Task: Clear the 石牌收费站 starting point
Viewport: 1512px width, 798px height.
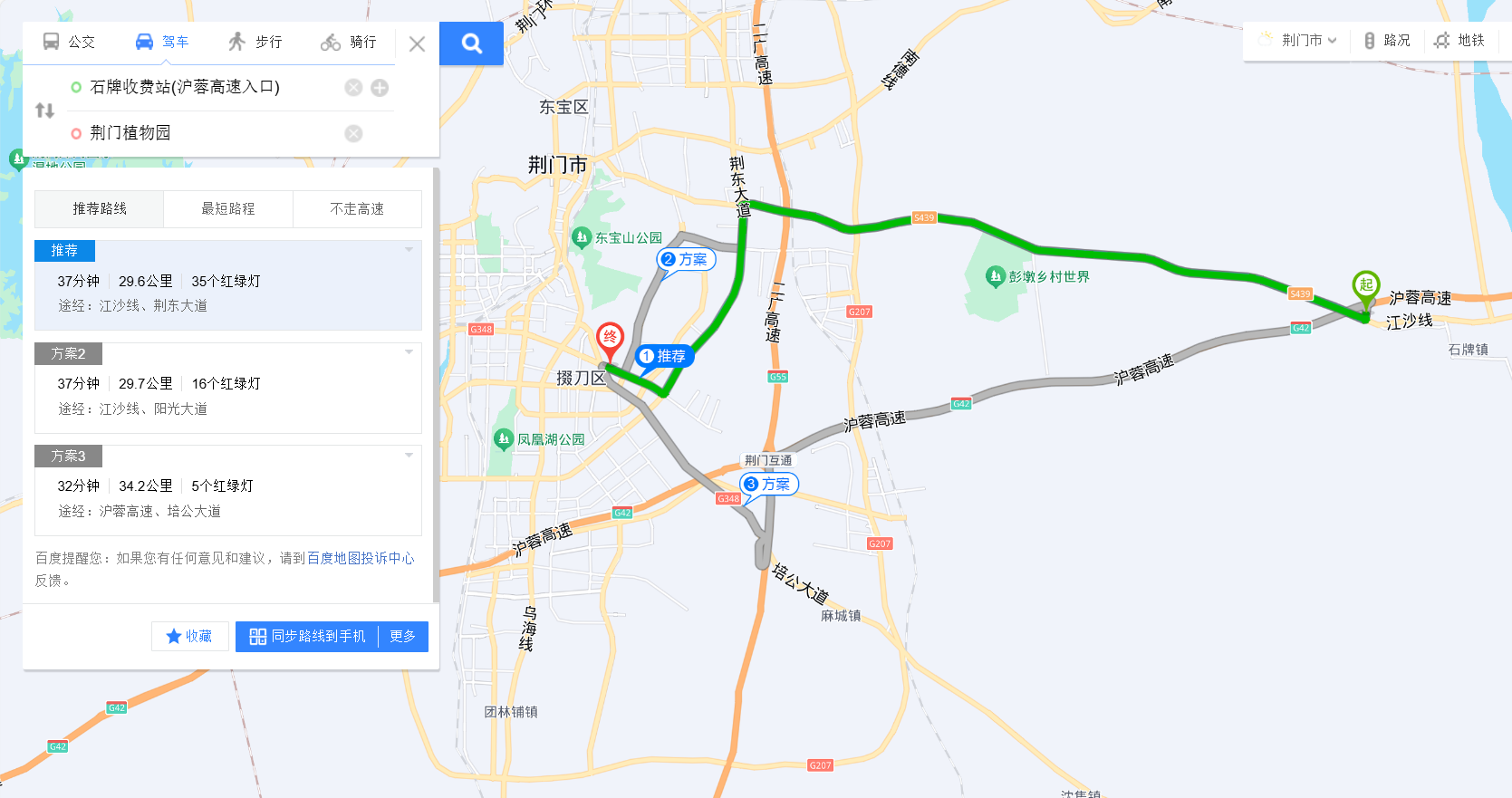Action: (x=353, y=87)
